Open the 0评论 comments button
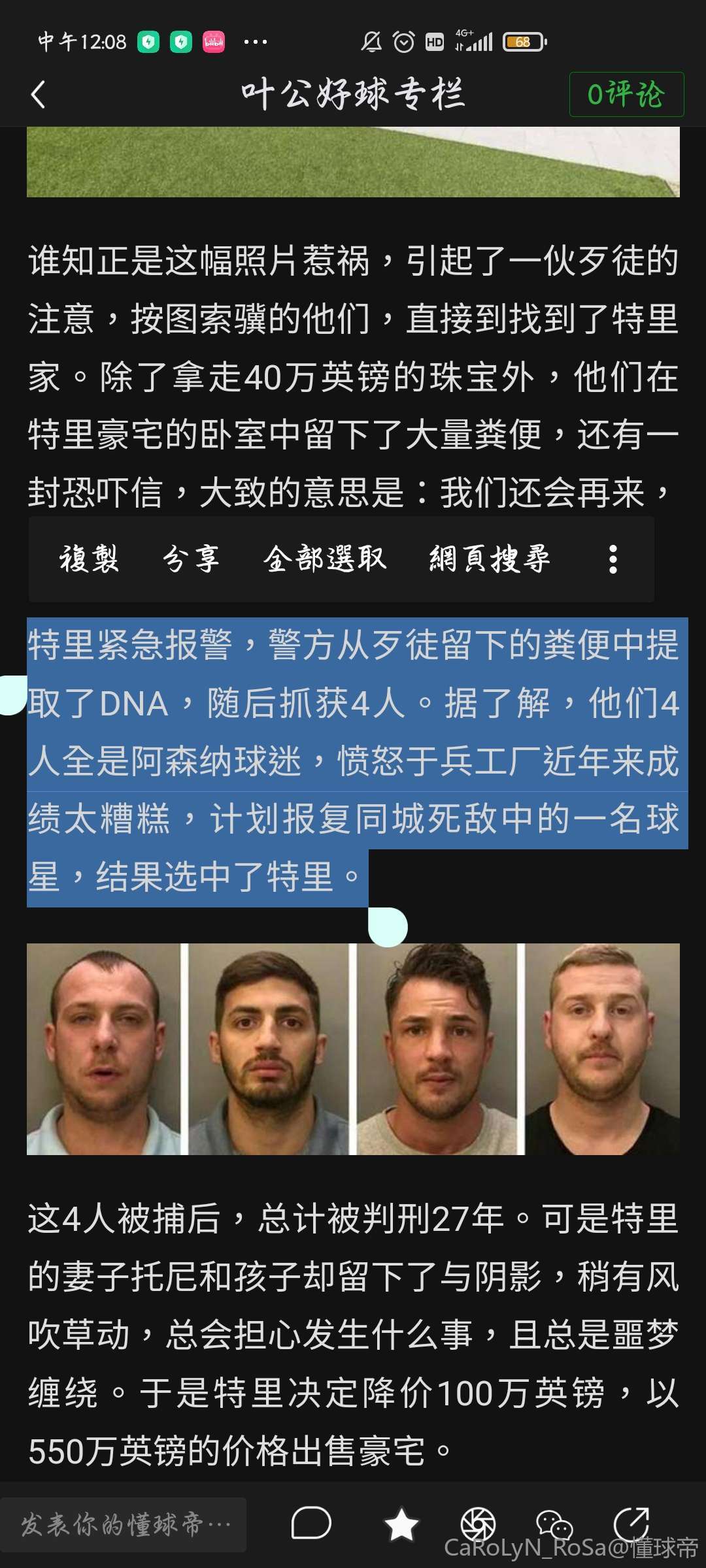This screenshot has width=706, height=1568. point(626,95)
